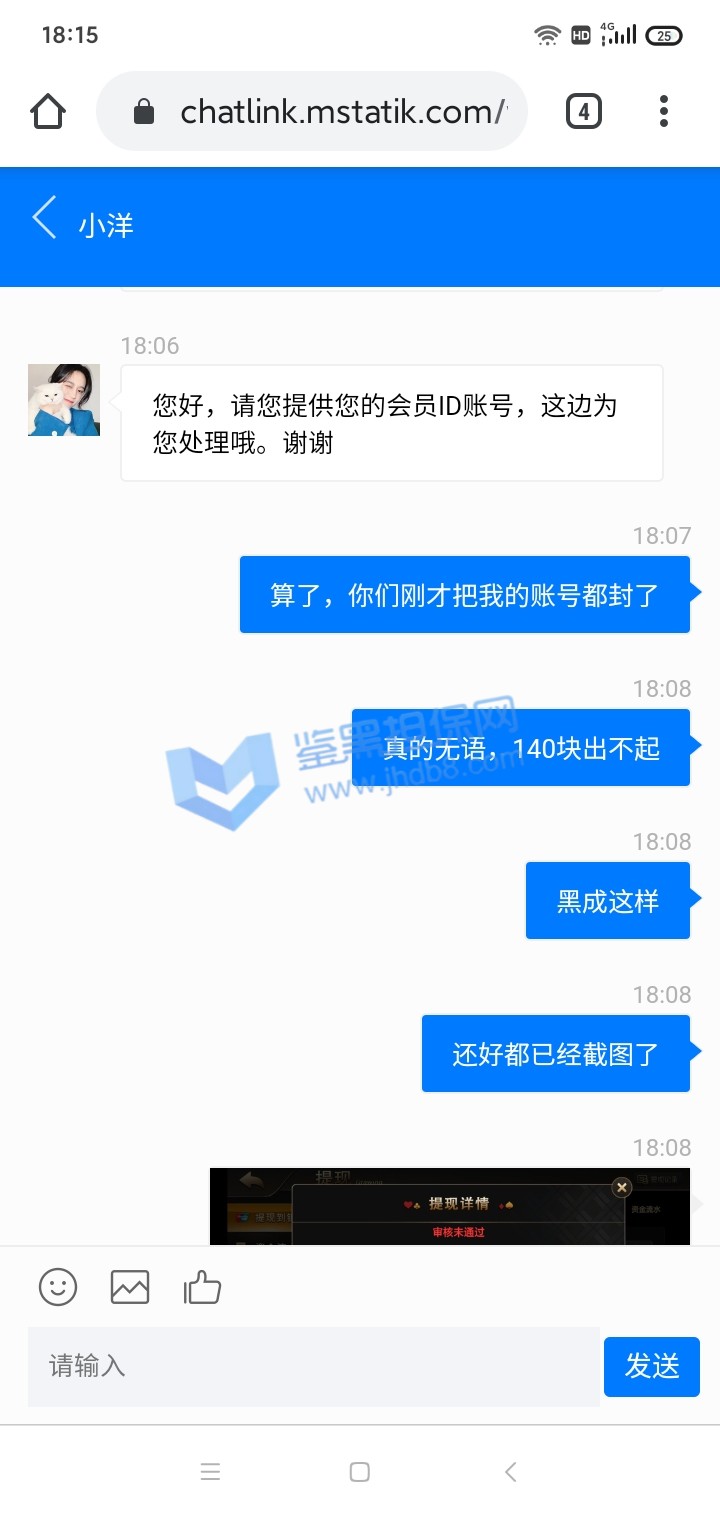Focus the 请输入 message field
The height and width of the screenshot is (1520, 720).
click(314, 1366)
